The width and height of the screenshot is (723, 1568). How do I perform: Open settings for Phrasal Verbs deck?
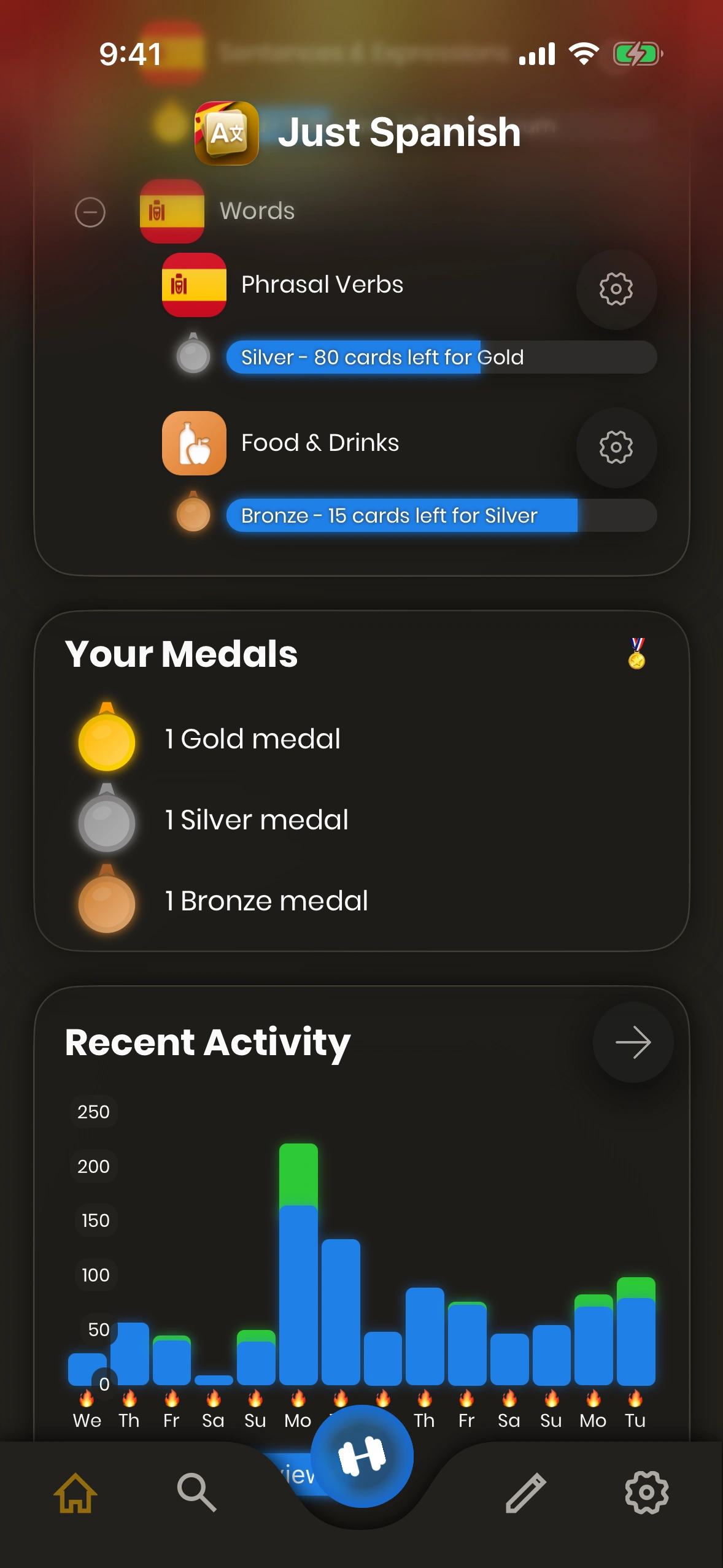pos(616,289)
